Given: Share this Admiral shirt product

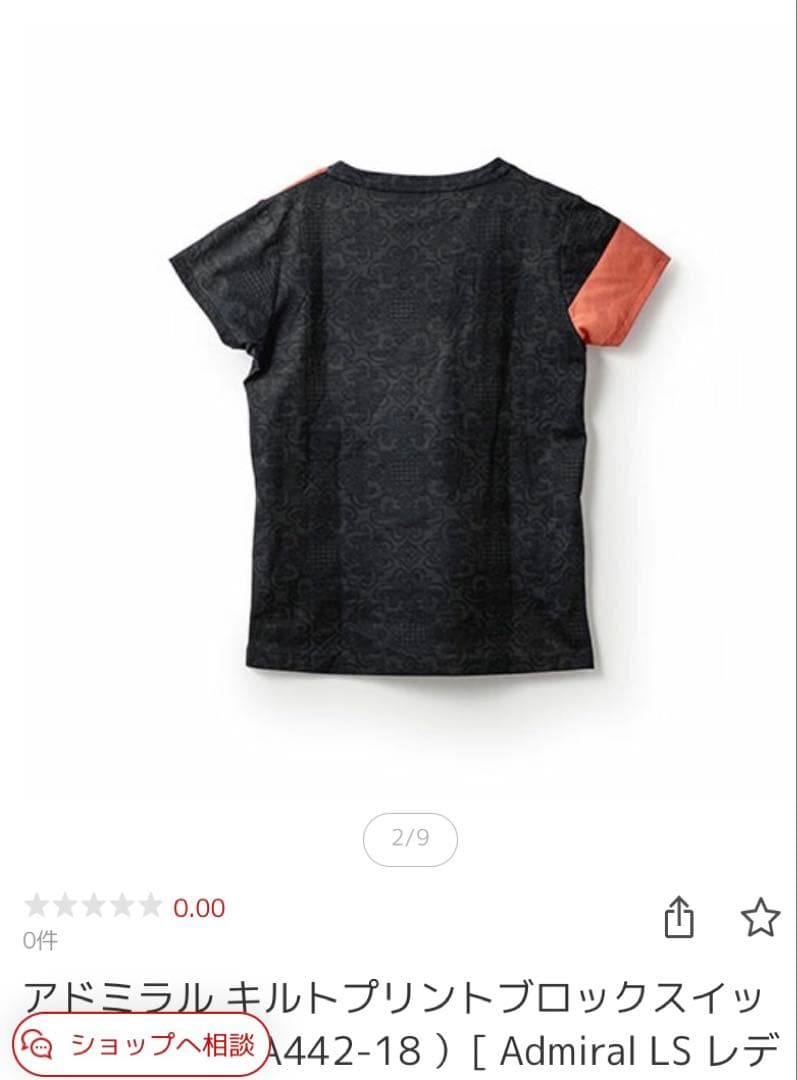Looking at the screenshot, I should [x=679, y=917].
